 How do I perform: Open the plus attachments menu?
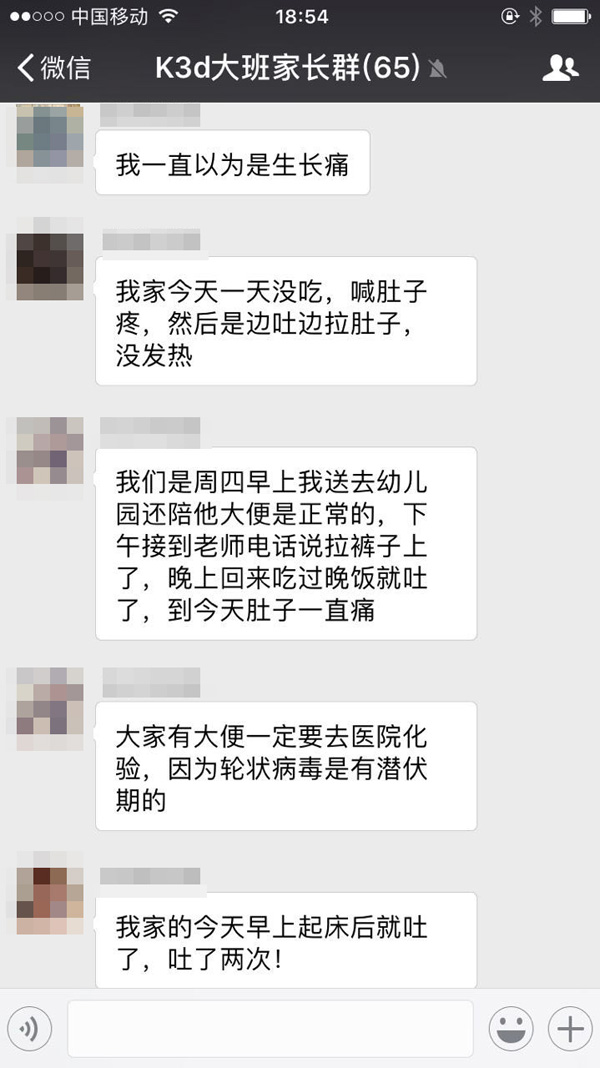(x=569, y=1028)
